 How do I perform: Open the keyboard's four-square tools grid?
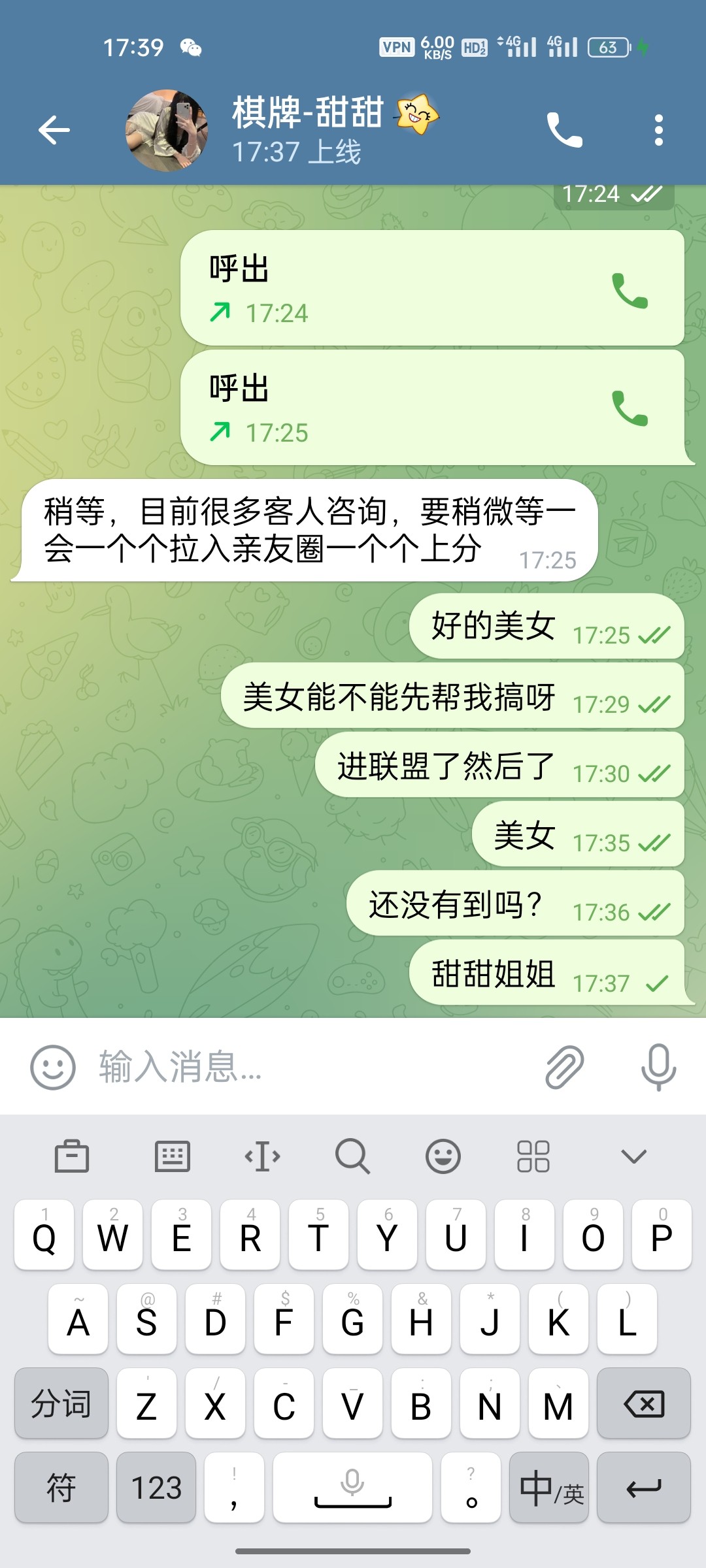[533, 1156]
